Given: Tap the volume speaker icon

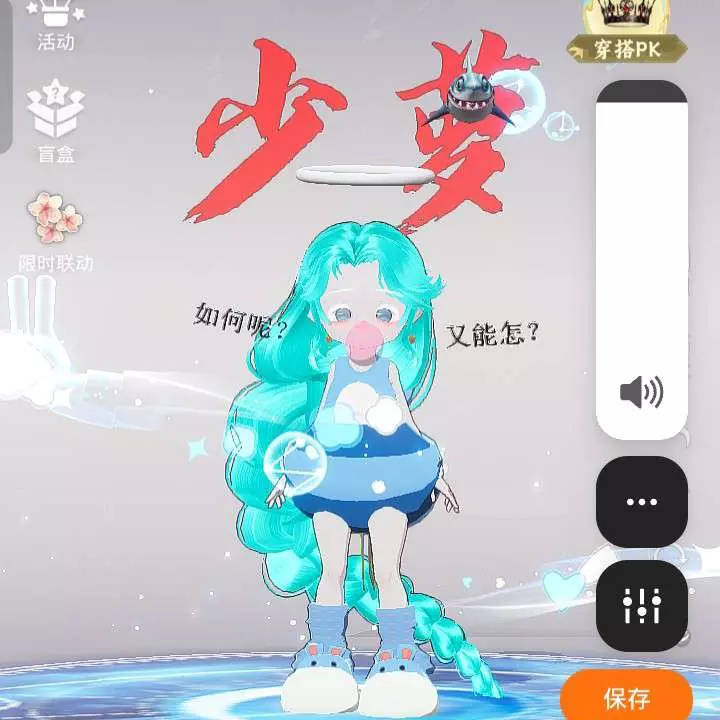Looking at the screenshot, I should pyautogui.click(x=641, y=393).
